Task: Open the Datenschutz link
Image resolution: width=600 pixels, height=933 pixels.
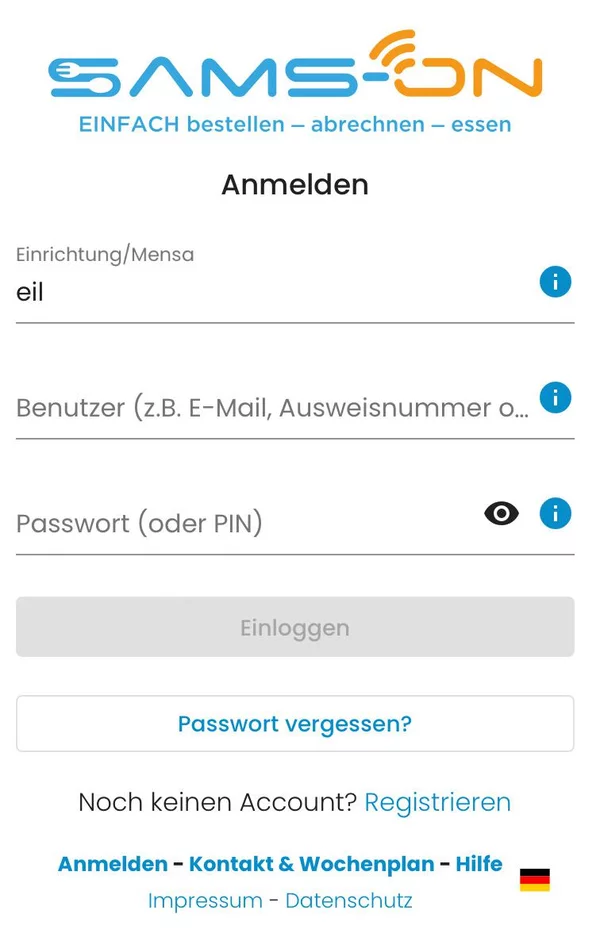Action: point(349,900)
